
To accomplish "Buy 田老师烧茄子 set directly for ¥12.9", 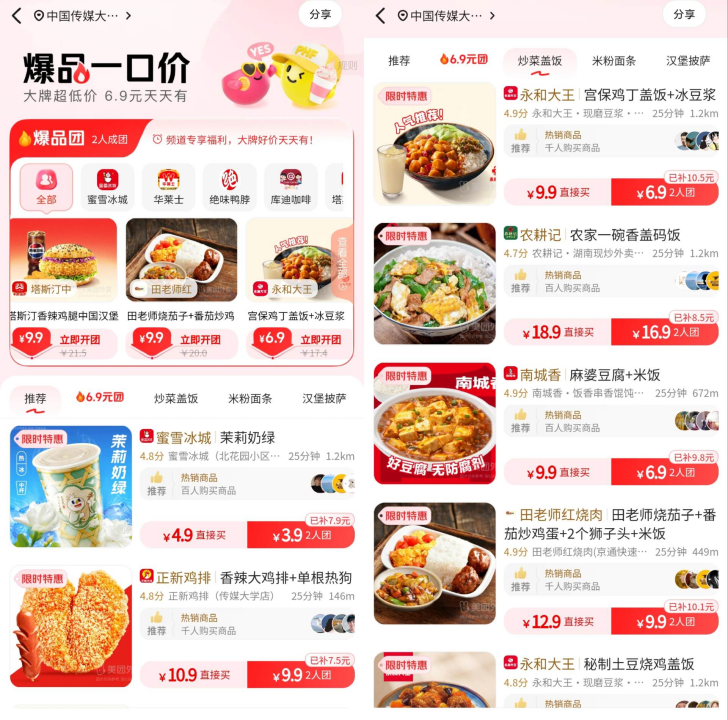I will point(557,621).
